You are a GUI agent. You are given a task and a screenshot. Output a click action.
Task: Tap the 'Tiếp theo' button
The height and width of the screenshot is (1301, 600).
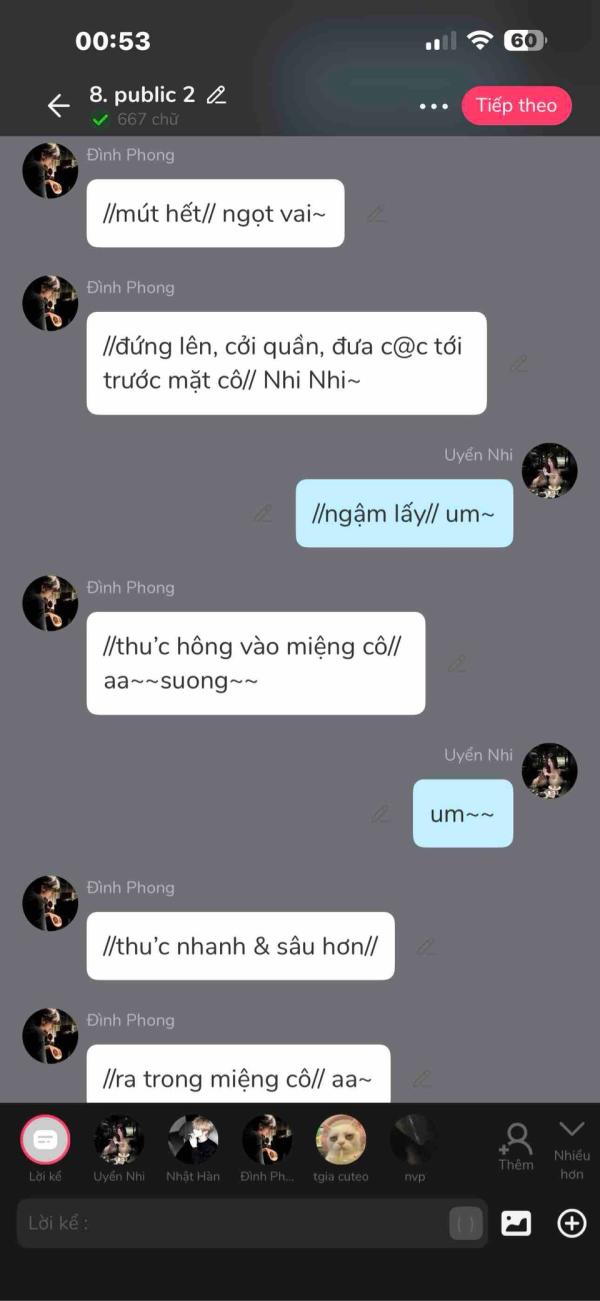point(516,106)
